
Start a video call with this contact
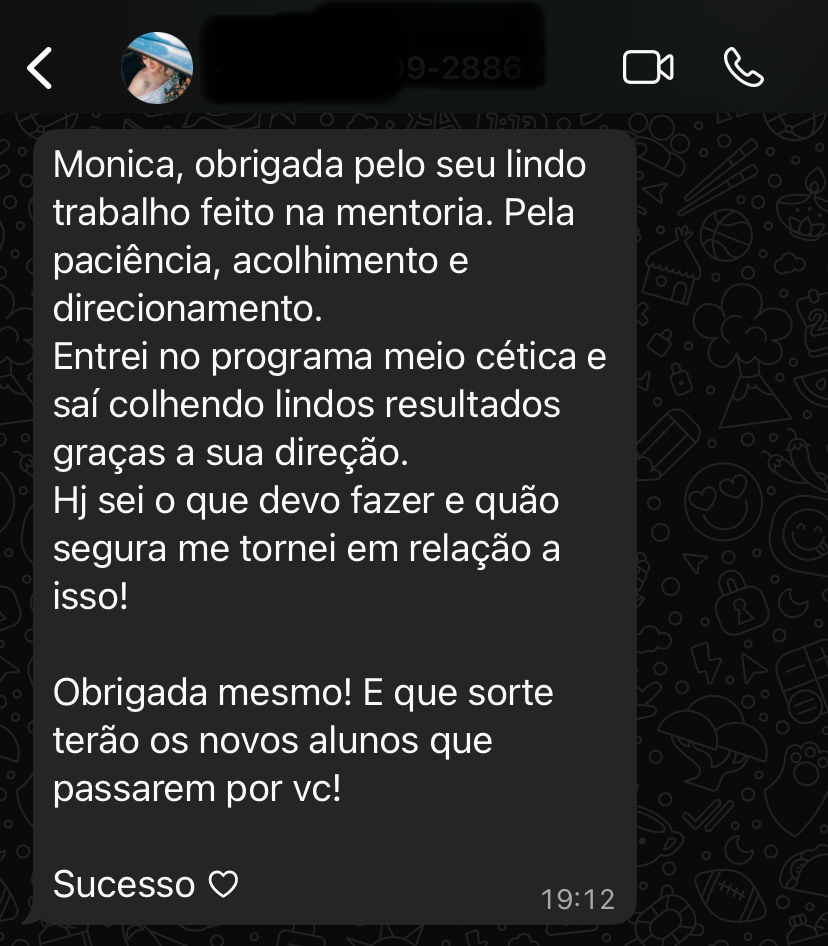(x=648, y=68)
